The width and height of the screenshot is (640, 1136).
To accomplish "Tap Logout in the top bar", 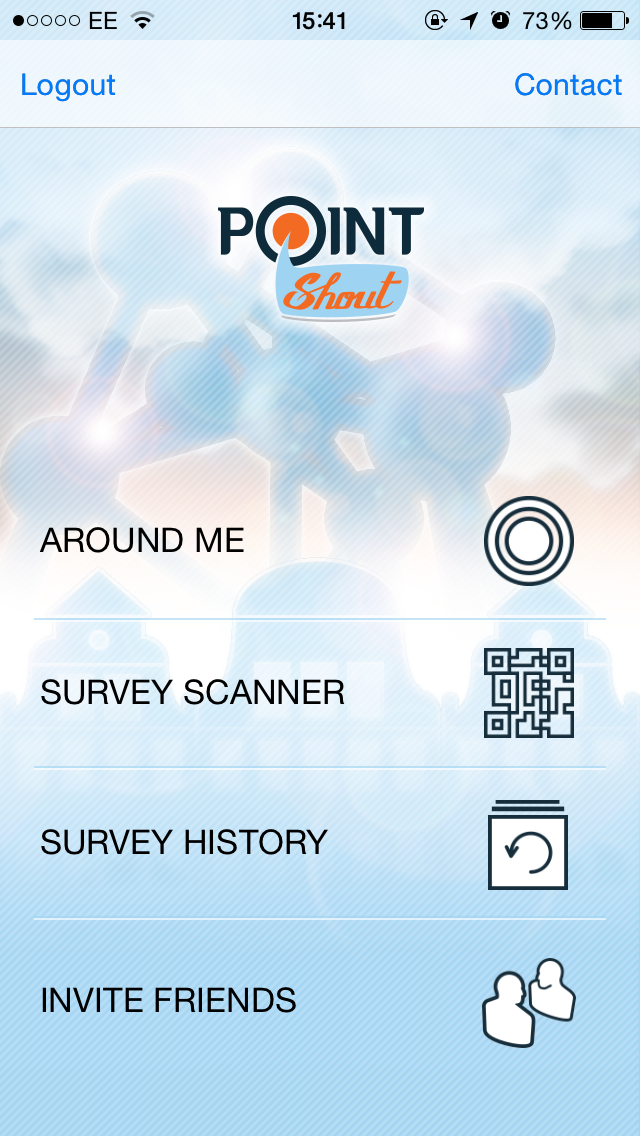I will pos(68,86).
